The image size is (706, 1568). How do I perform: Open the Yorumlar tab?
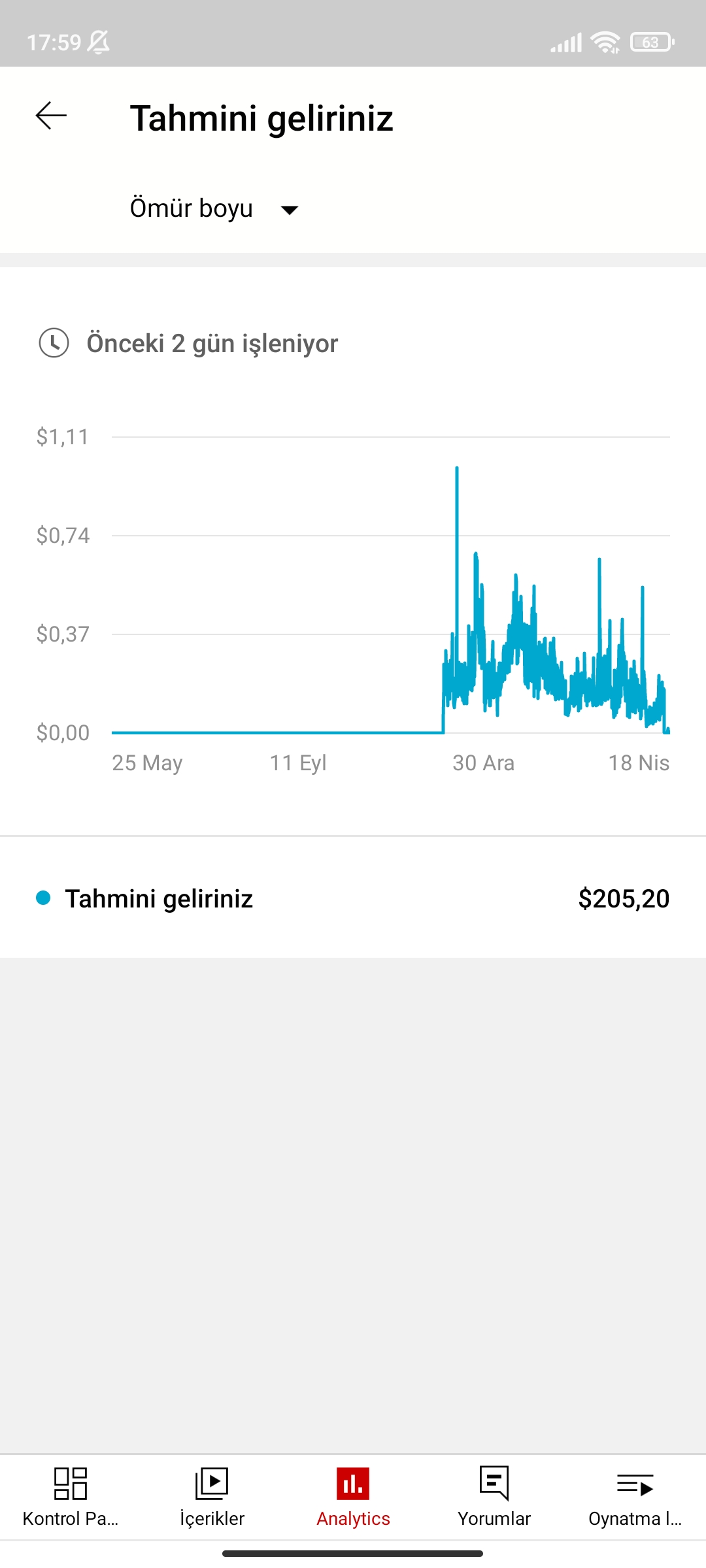pyautogui.click(x=494, y=1497)
